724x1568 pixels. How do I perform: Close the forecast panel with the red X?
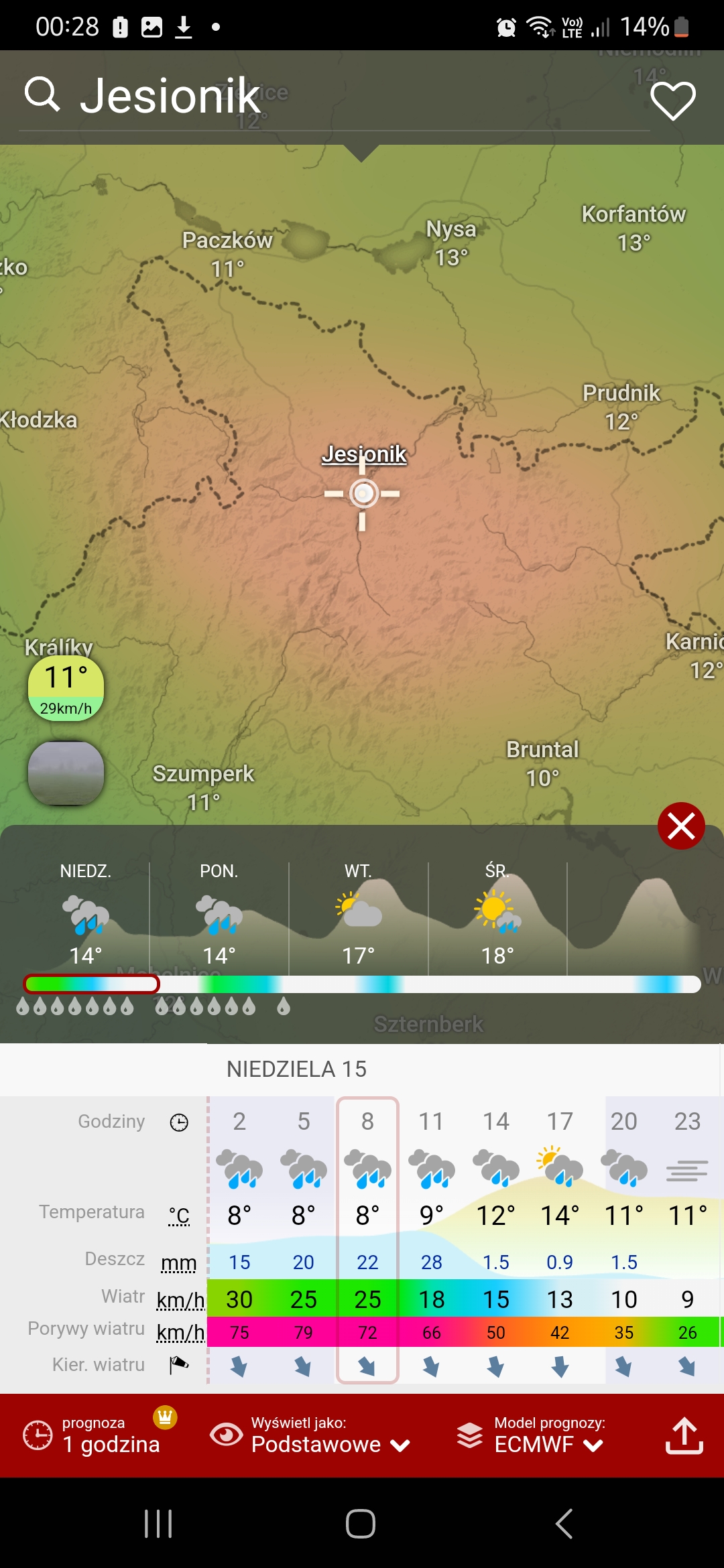click(681, 826)
